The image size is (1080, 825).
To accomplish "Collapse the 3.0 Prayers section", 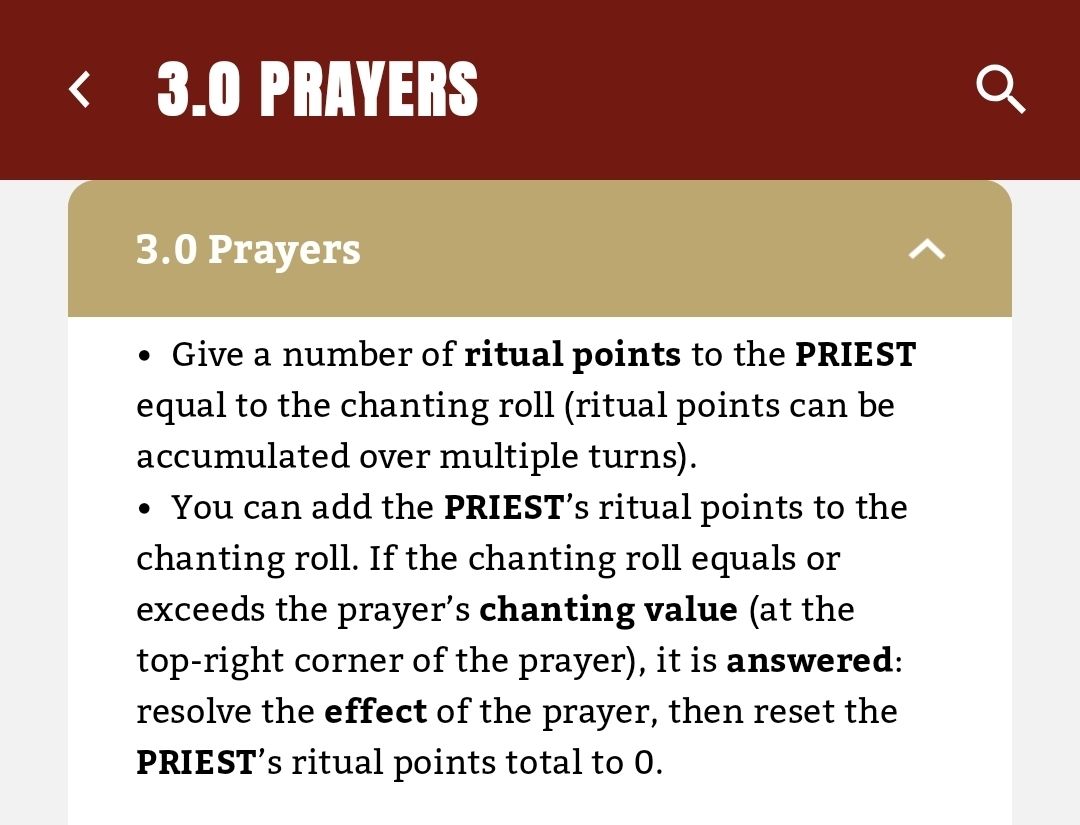I will coord(926,249).
